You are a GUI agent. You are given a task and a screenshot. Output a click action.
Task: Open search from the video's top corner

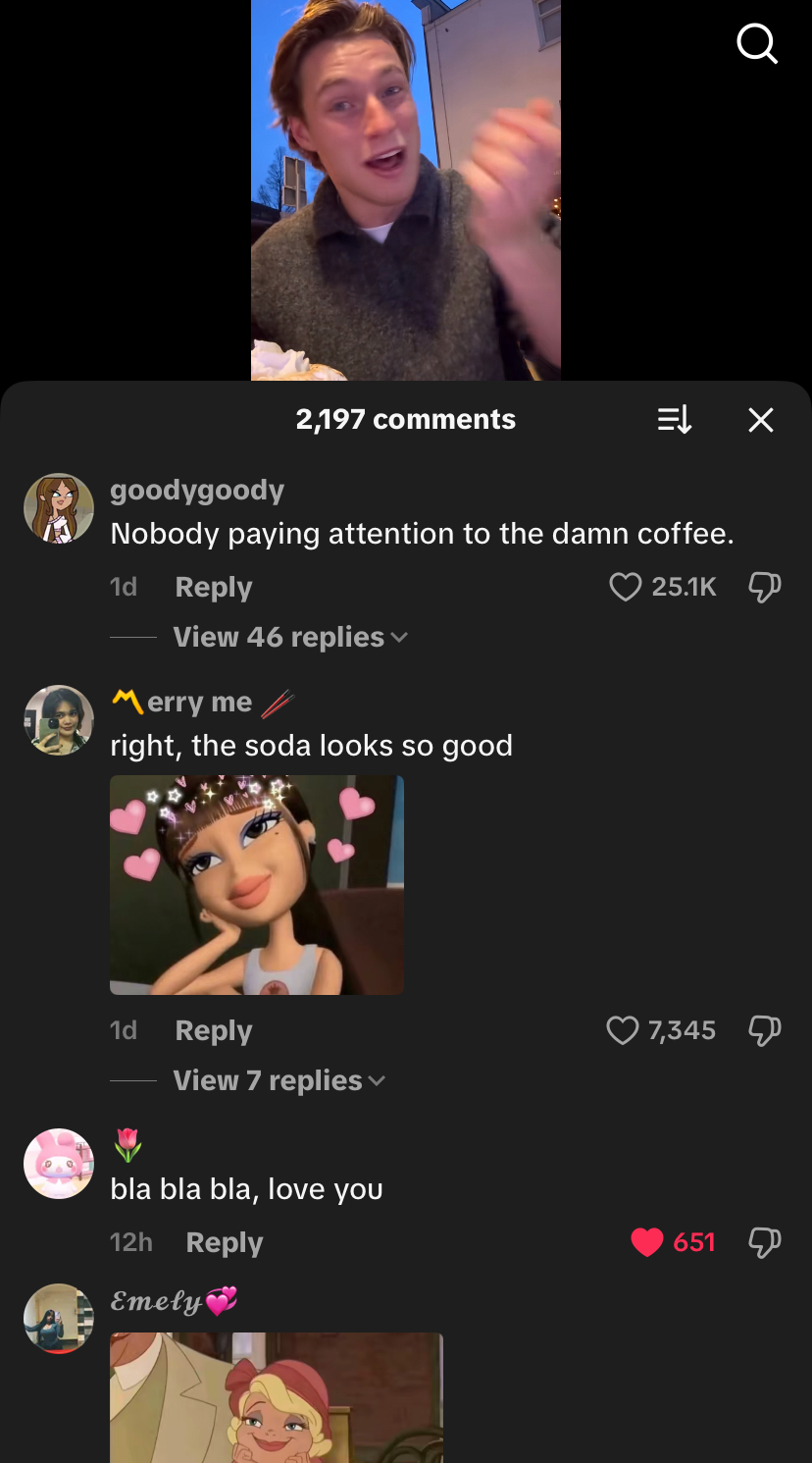756,44
